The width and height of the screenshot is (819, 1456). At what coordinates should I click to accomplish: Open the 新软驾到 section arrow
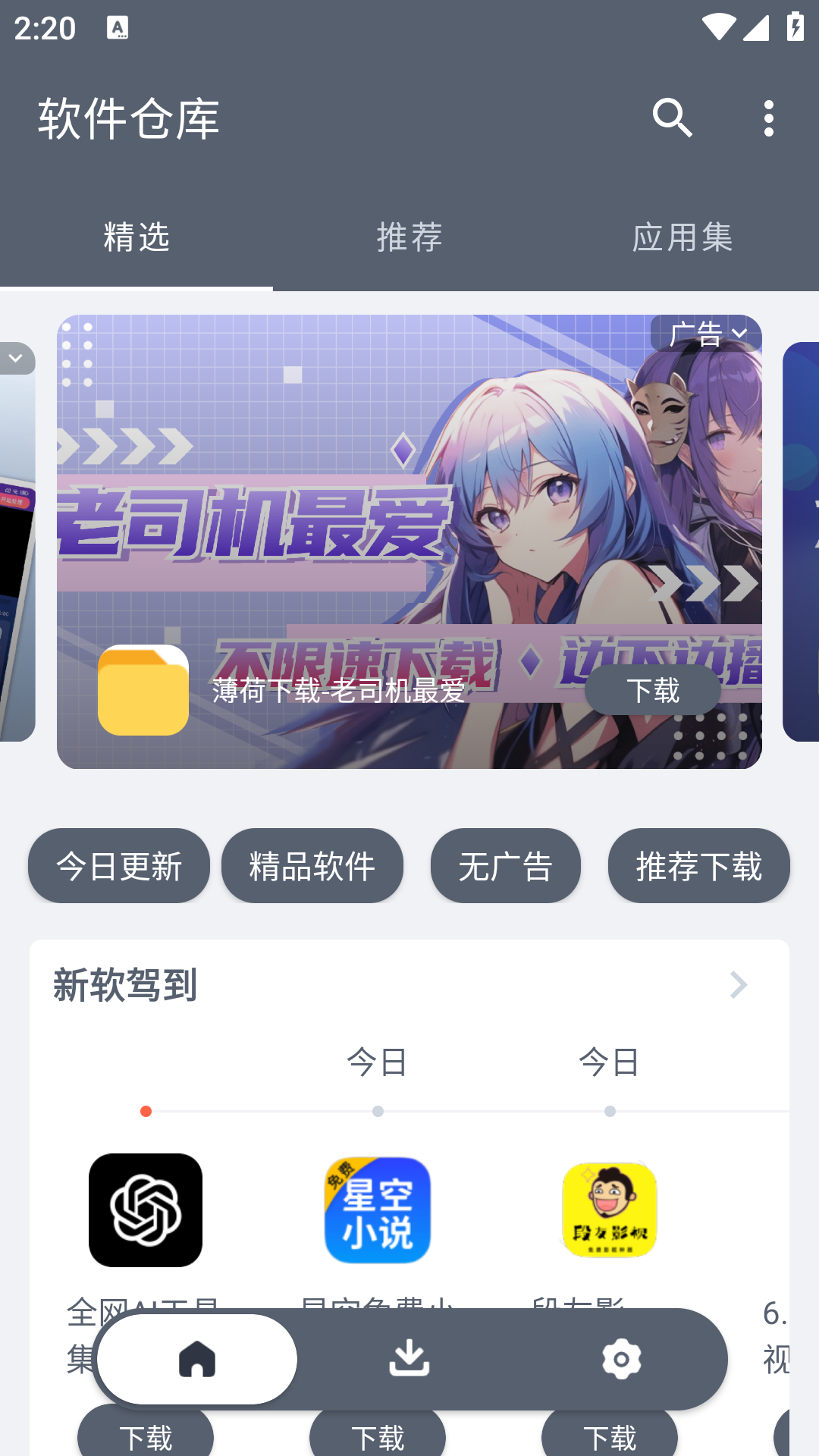click(737, 984)
